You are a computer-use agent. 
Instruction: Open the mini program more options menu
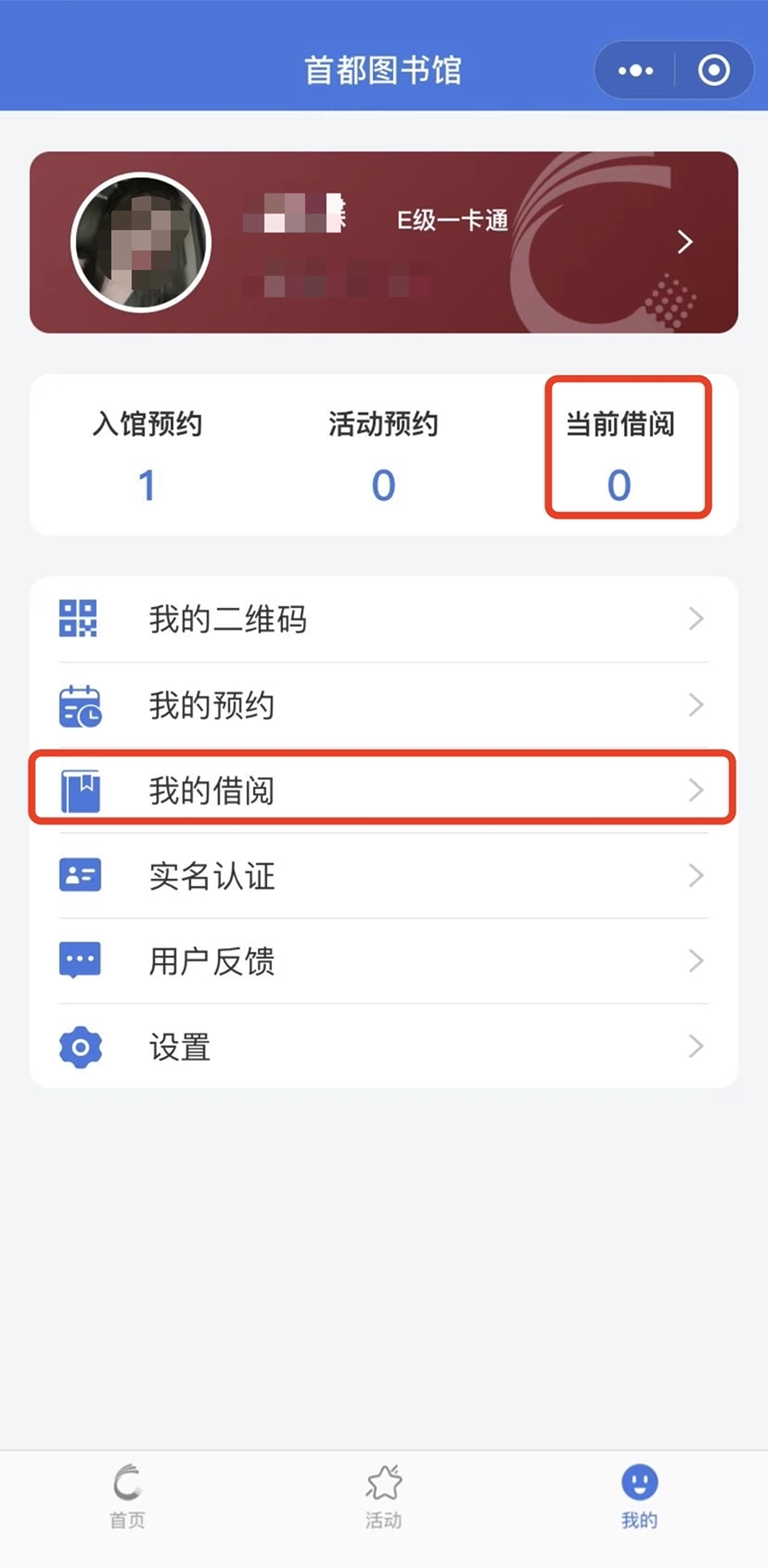pyautogui.click(x=635, y=71)
